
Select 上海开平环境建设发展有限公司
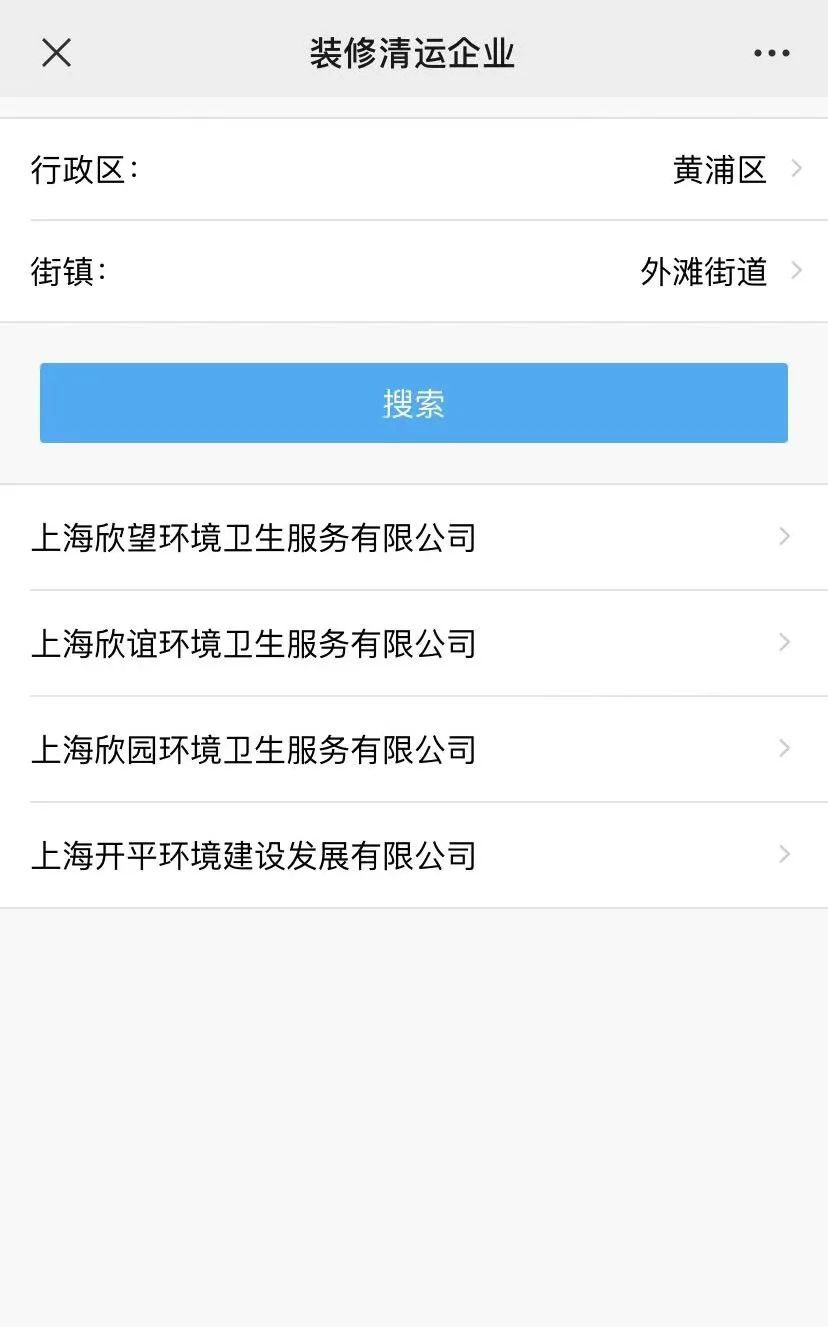(414, 855)
